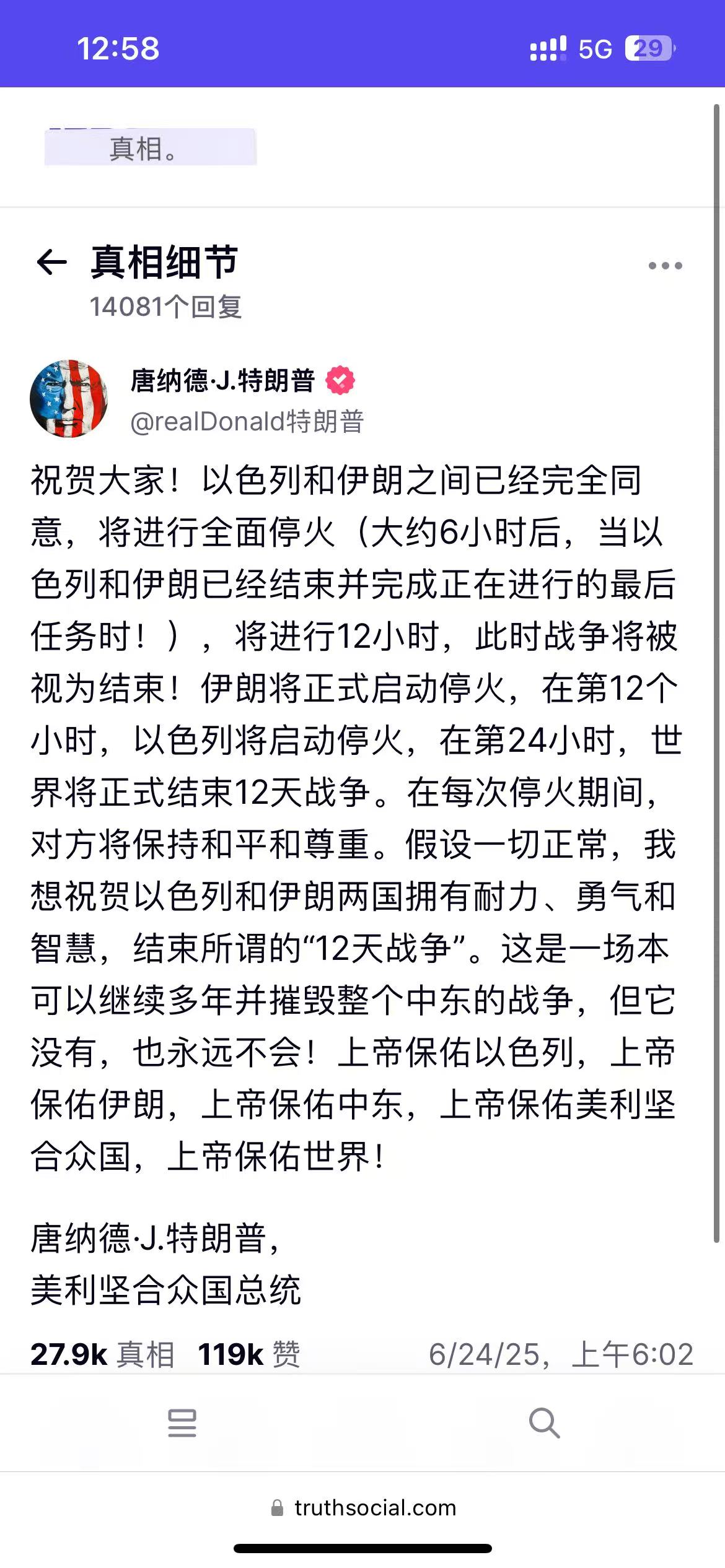This screenshot has height=1568, width=725.
Task: Go back using the arrow icon
Action: click(x=52, y=263)
